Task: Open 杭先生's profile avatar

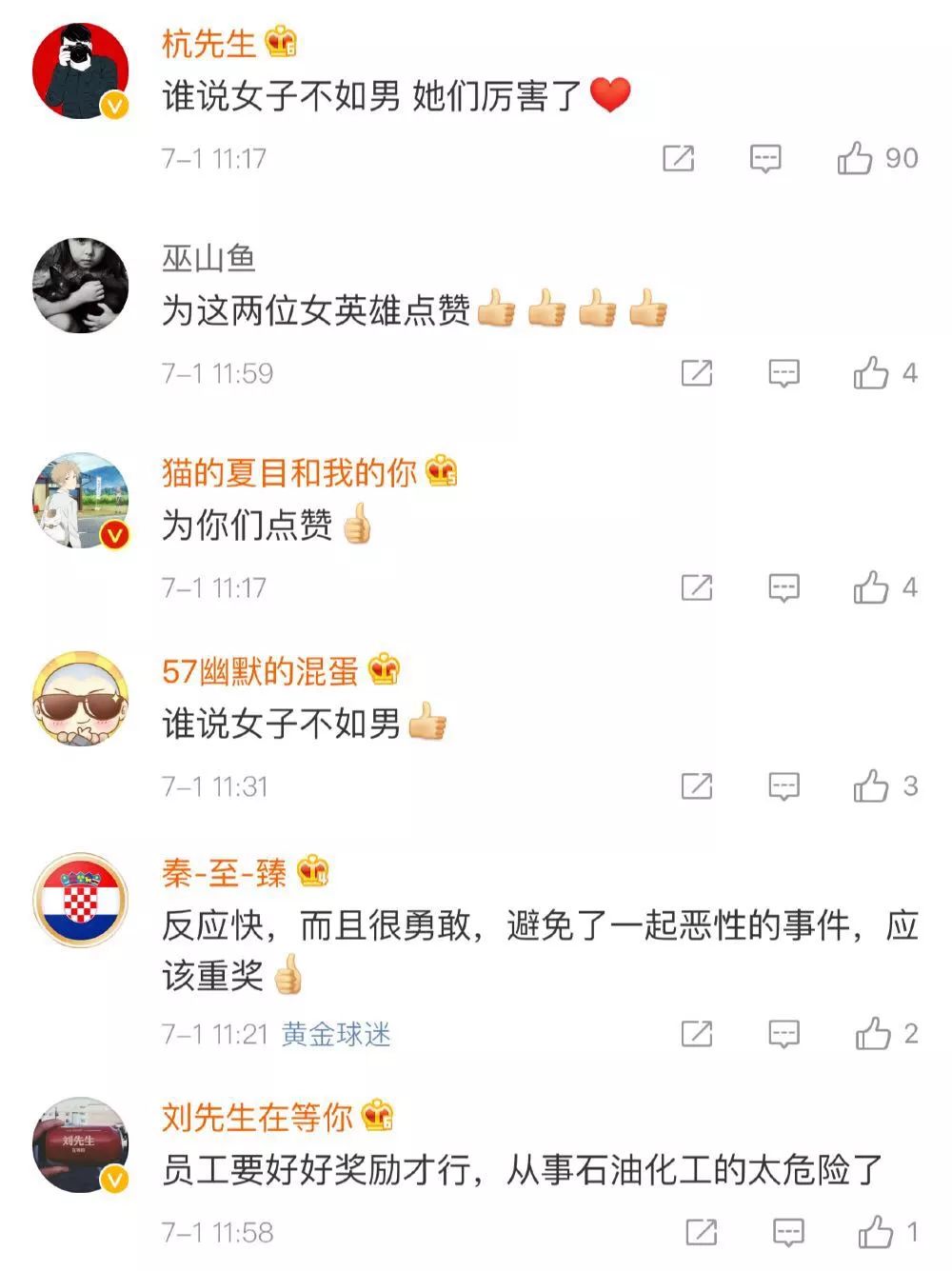Action: 80,71
